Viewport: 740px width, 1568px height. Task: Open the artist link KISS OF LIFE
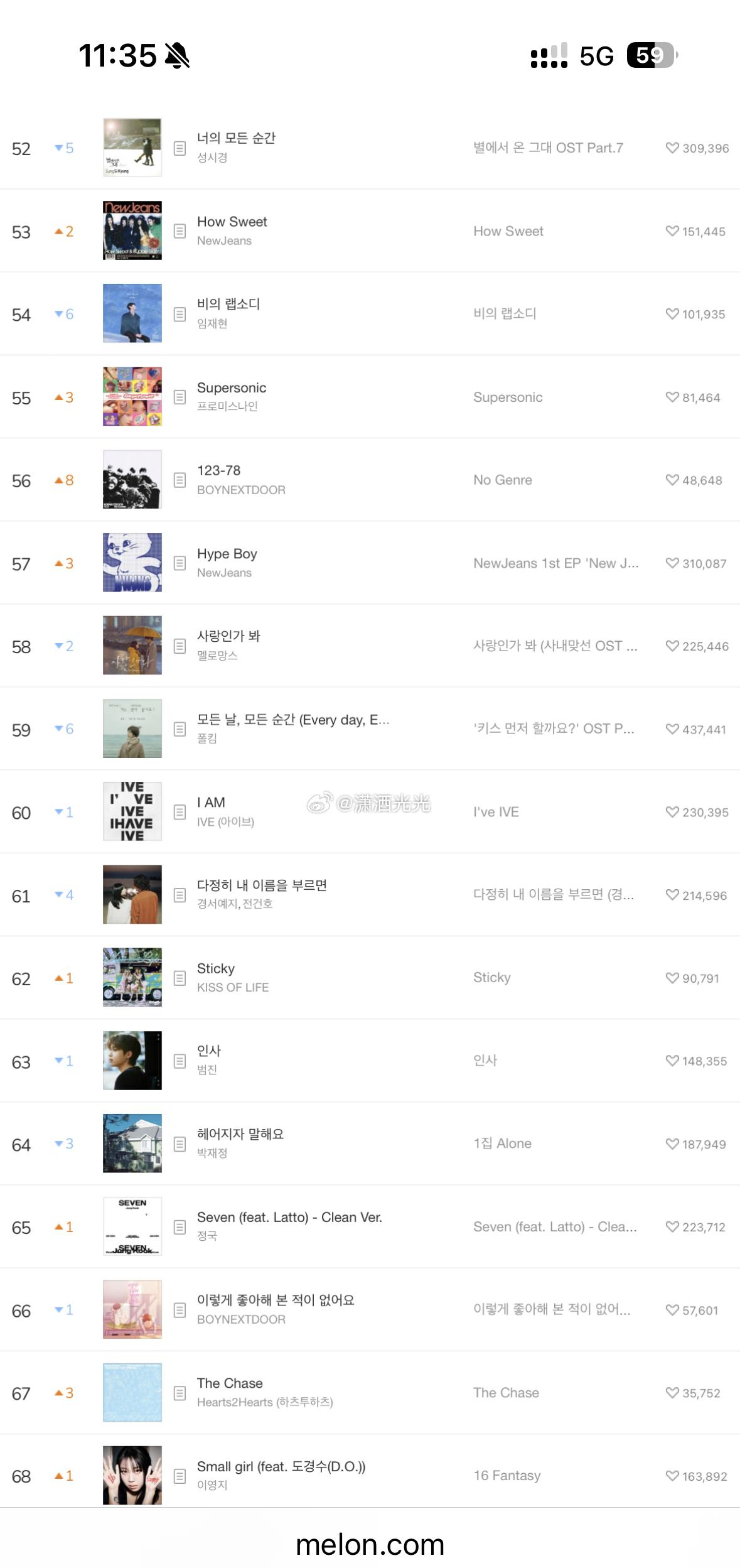click(x=233, y=987)
